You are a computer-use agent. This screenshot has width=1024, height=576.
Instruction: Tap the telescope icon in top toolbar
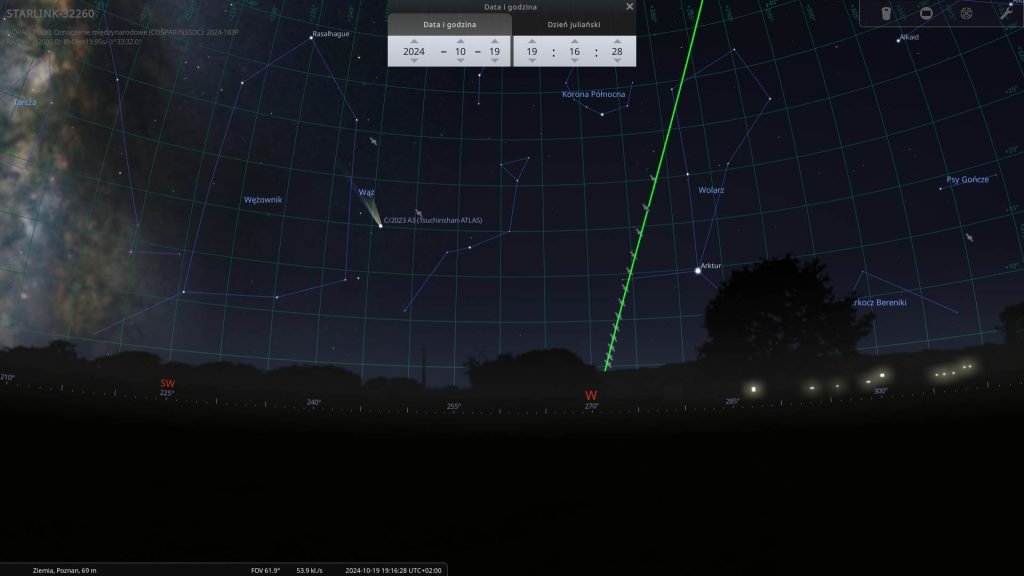(x=886, y=13)
